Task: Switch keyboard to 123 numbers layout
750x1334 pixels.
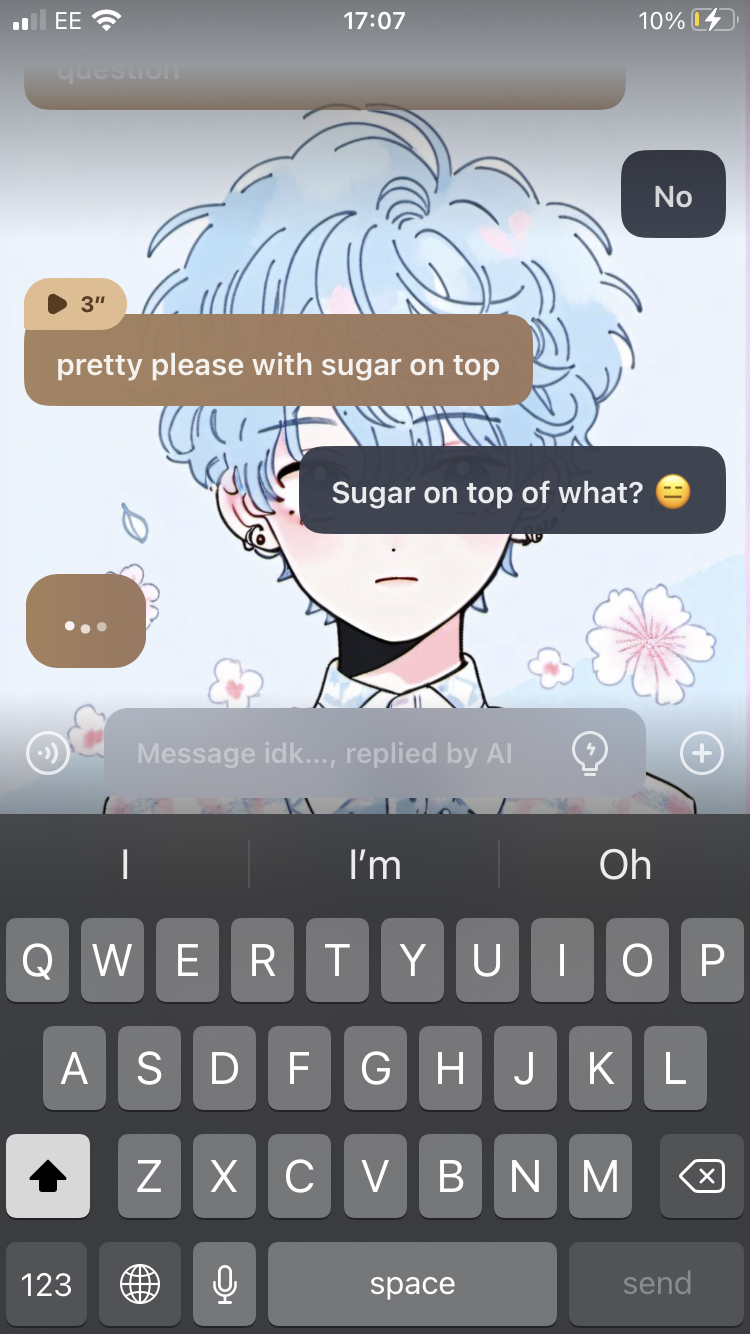Action: click(x=47, y=1284)
